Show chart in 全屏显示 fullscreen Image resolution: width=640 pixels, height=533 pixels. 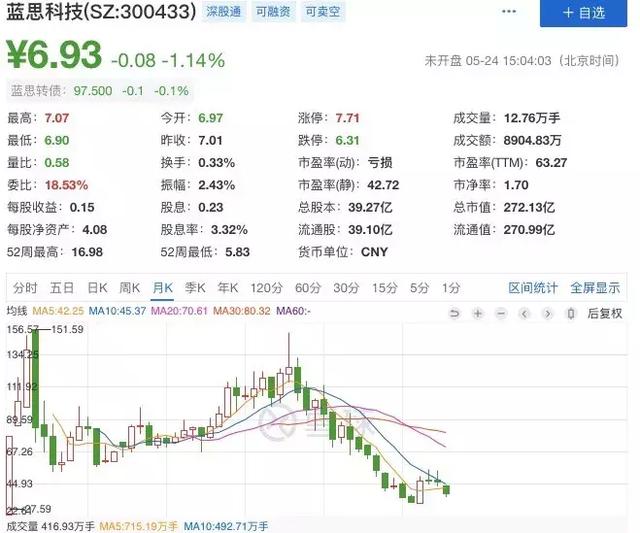pos(595,288)
